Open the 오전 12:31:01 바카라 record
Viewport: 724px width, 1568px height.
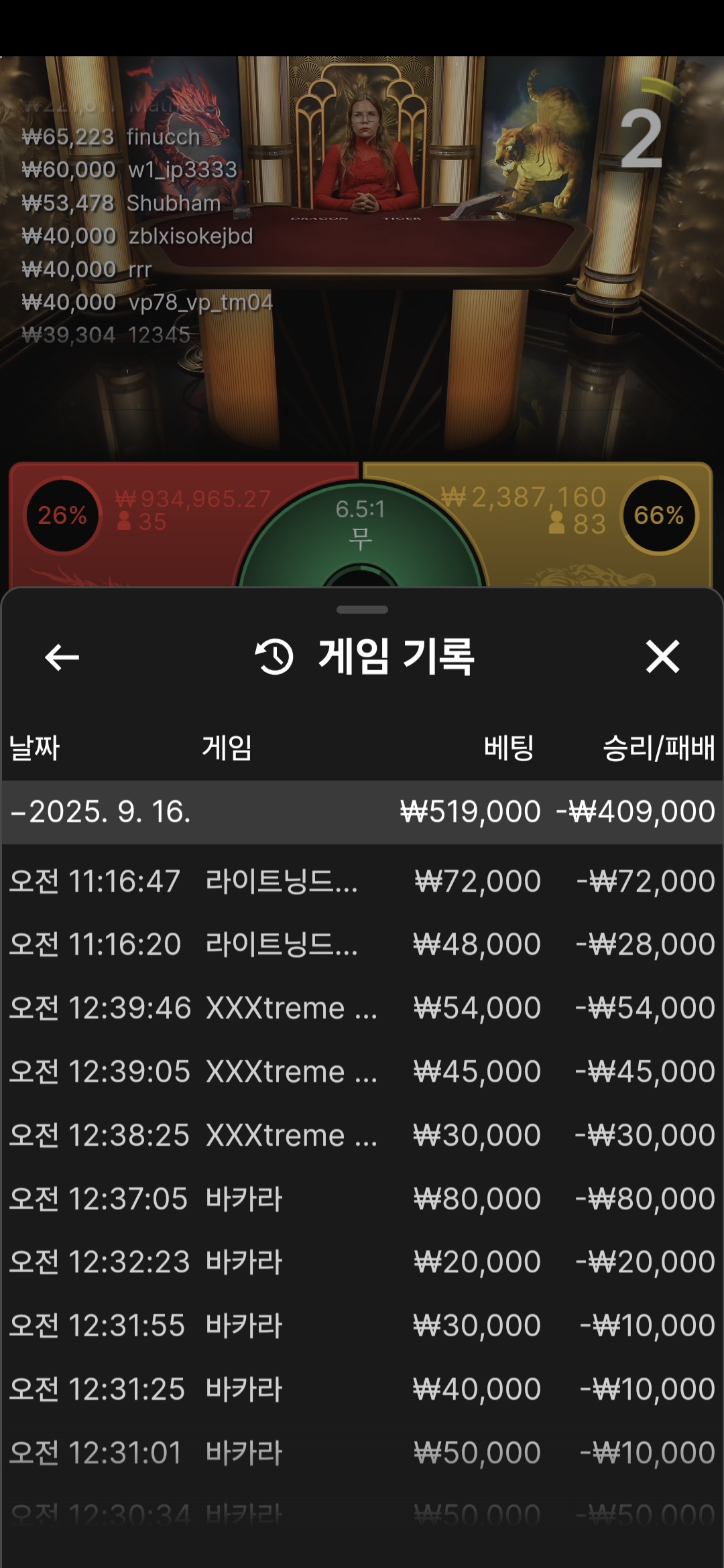(362, 1453)
